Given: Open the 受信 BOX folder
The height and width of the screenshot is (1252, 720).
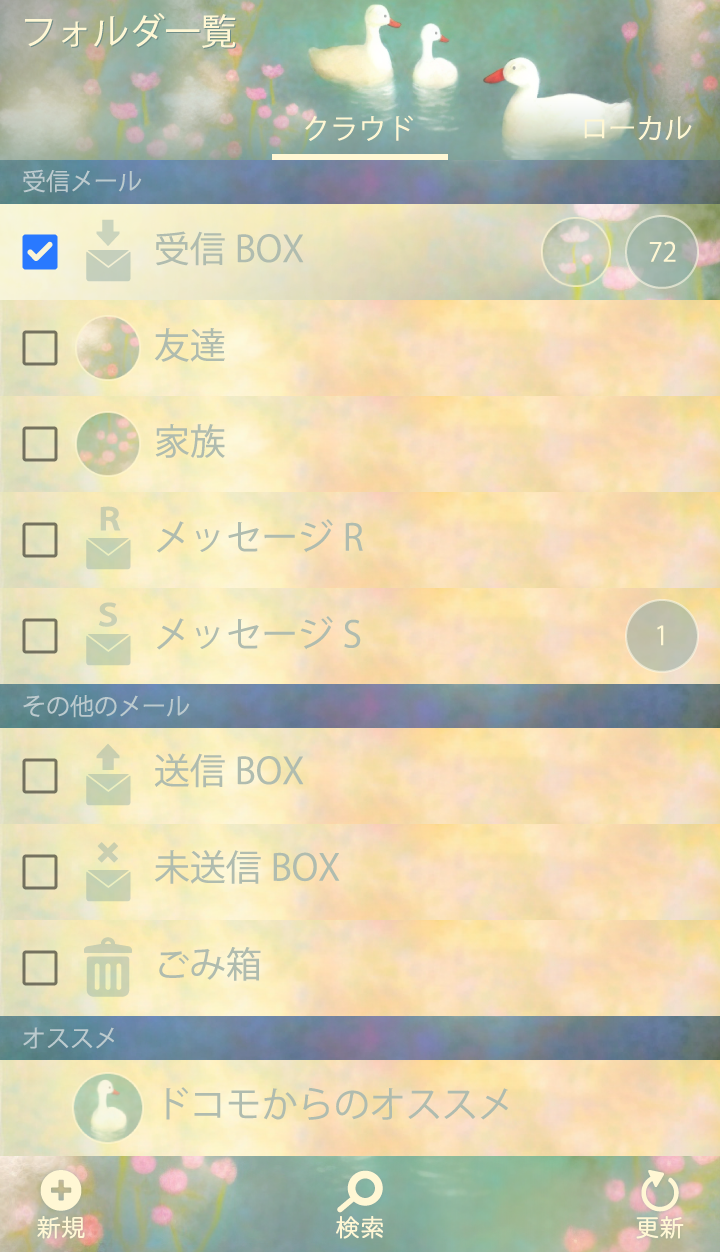Looking at the screenshot, I should coord(230,250).
